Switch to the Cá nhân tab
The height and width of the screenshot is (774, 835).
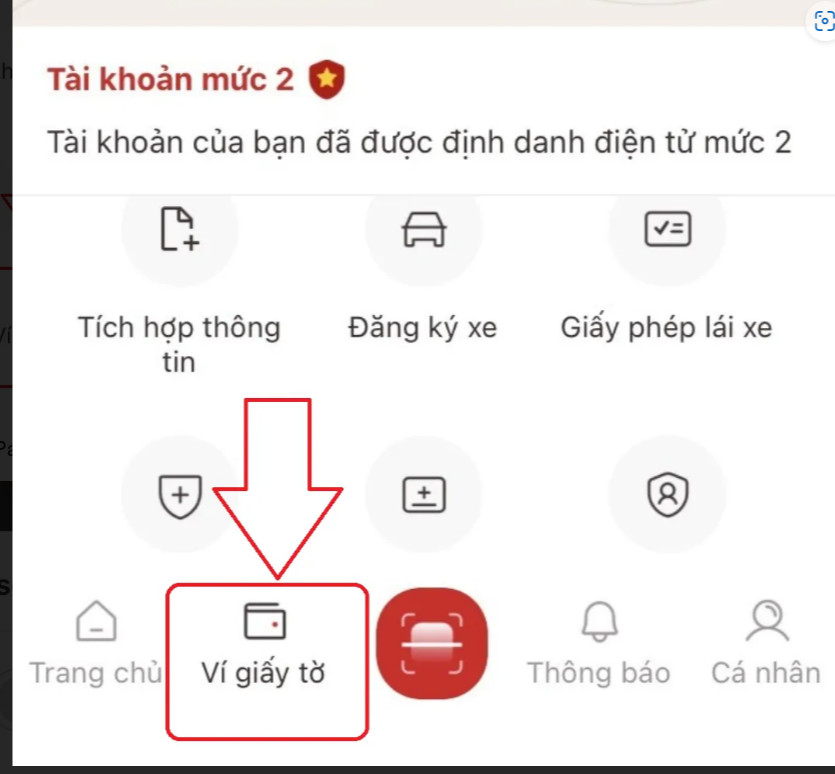[766, 646]
